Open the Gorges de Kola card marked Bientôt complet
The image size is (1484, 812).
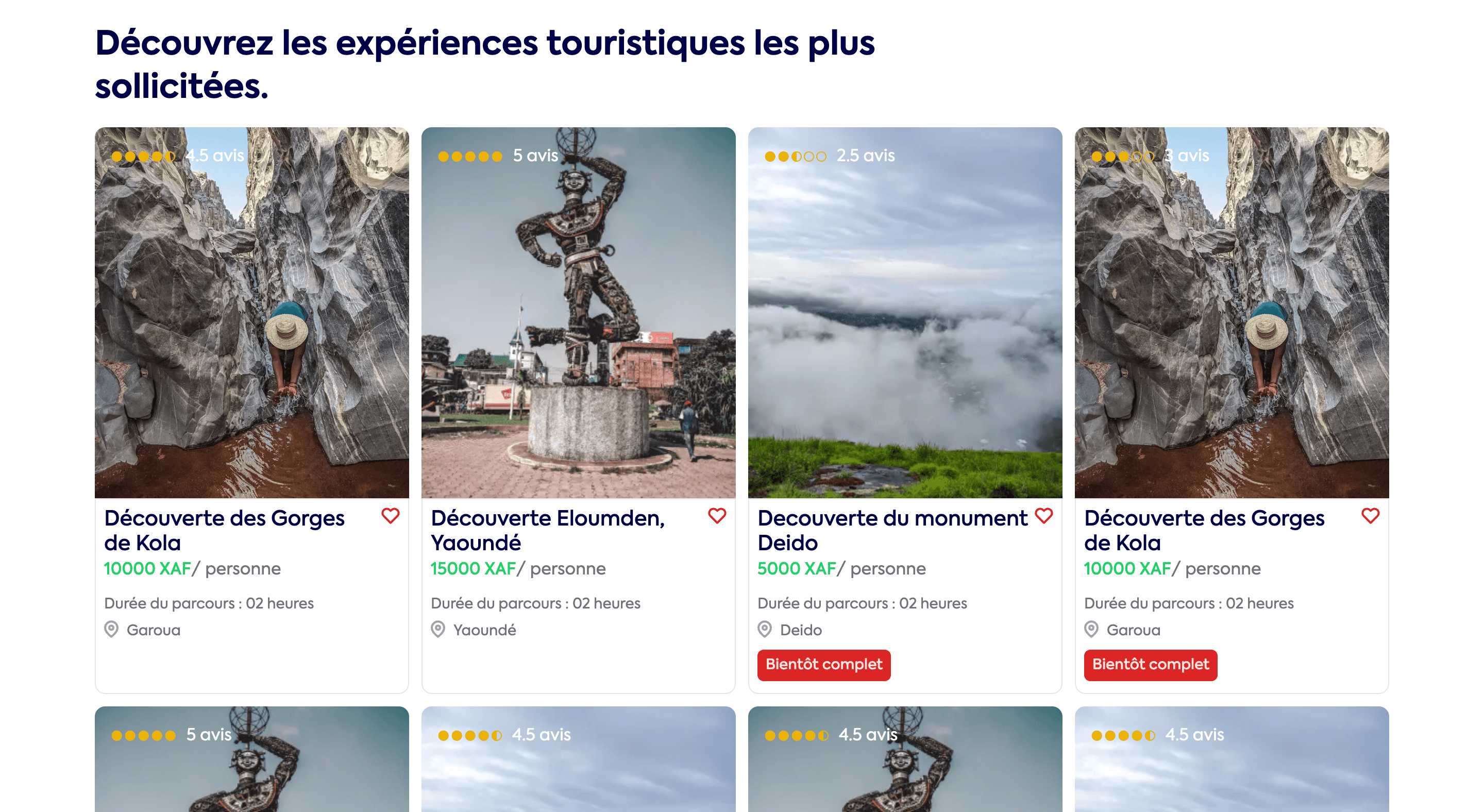pyautogui.click(x=1204, y=530)
